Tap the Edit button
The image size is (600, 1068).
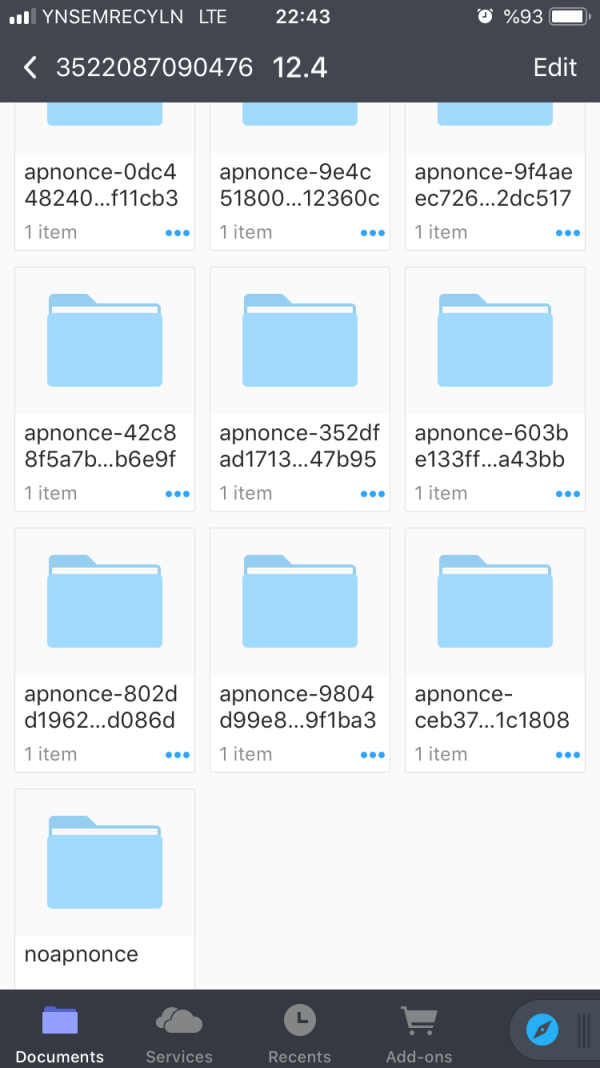pyautogui.click(x=554, y=67)
